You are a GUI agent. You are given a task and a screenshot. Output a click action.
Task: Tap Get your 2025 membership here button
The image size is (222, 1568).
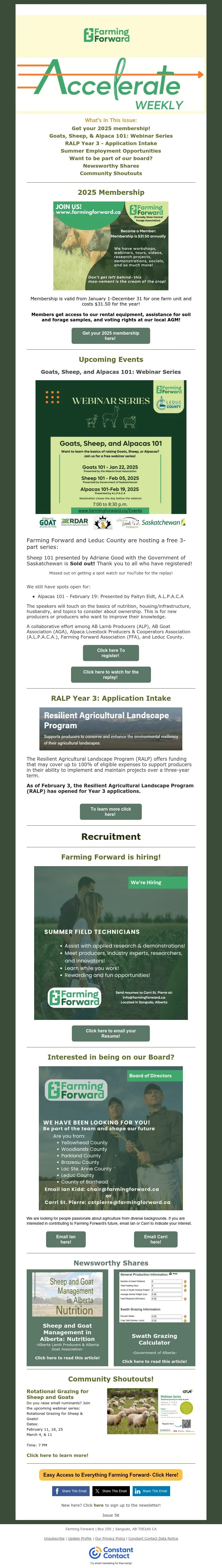(x=111, y=336)
